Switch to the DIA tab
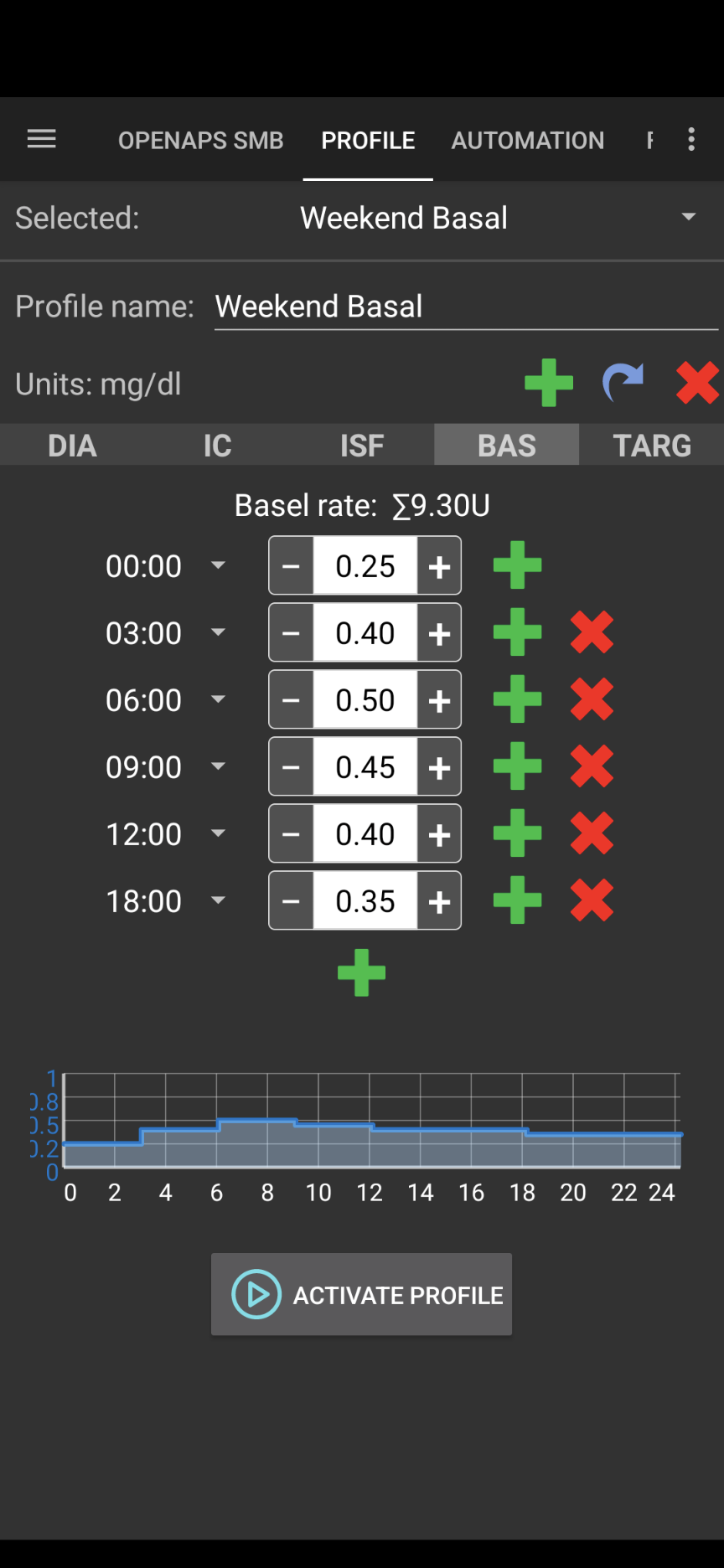Image resolution: width=724 pixels, height=1568 pixels. (x=72, y=445)
